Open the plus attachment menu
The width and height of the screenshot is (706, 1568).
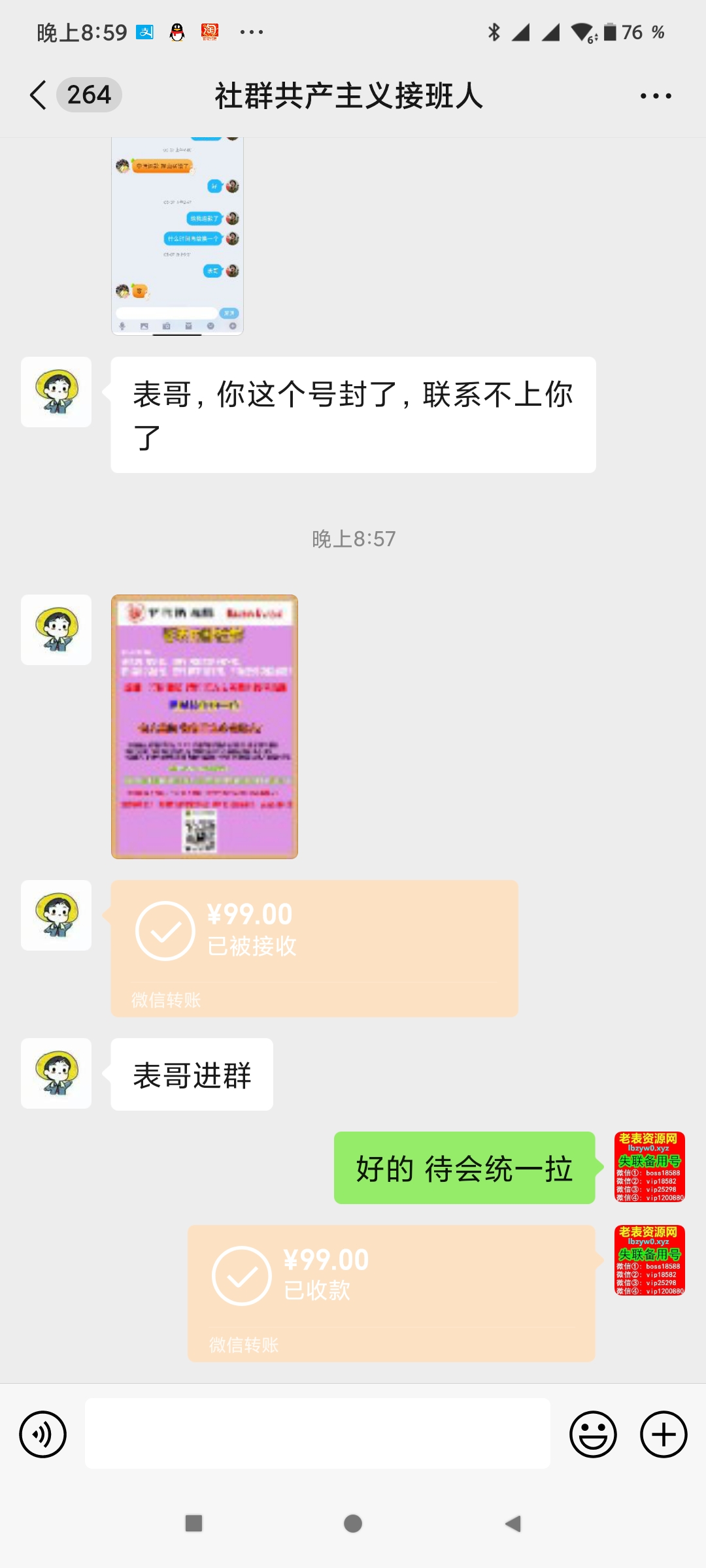664,1434
